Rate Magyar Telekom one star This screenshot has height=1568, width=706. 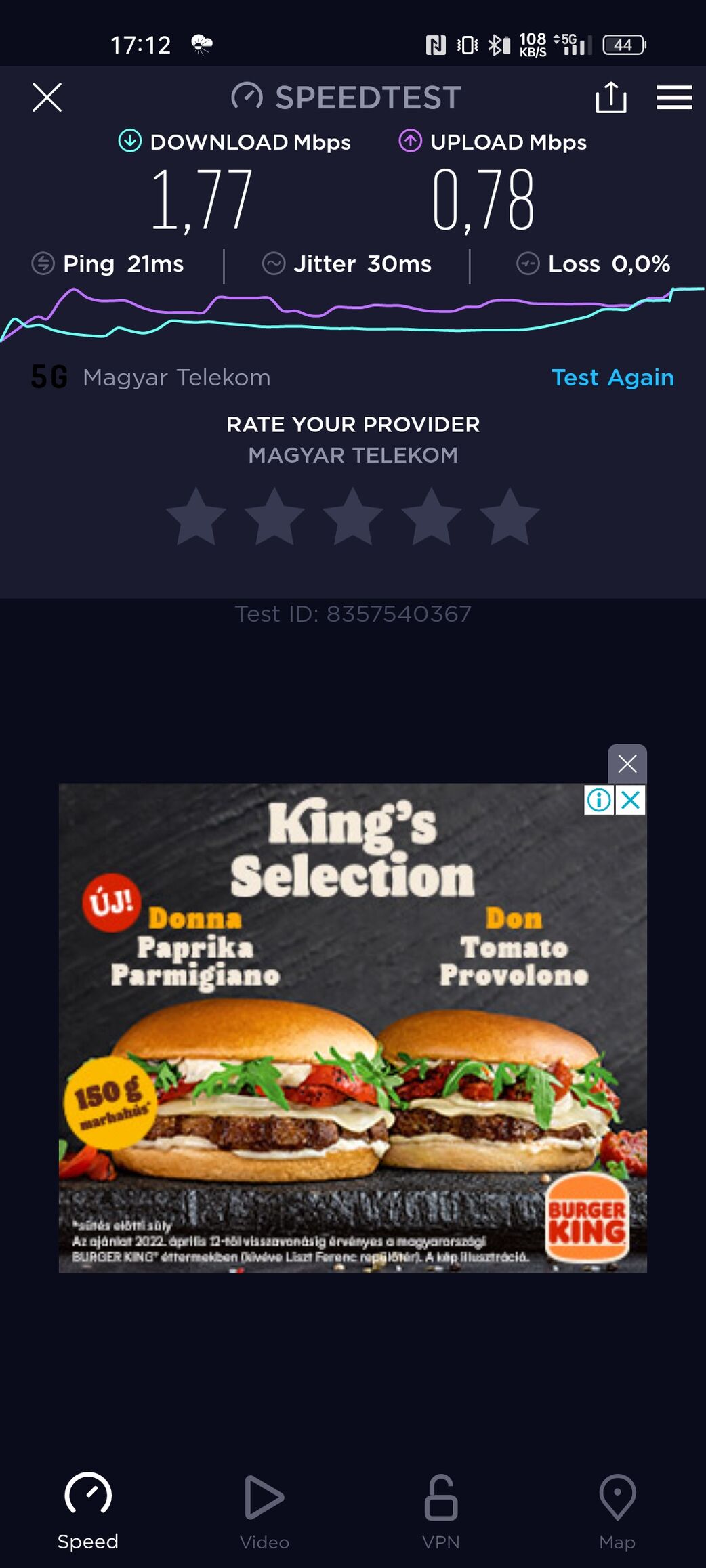[196, 517]
